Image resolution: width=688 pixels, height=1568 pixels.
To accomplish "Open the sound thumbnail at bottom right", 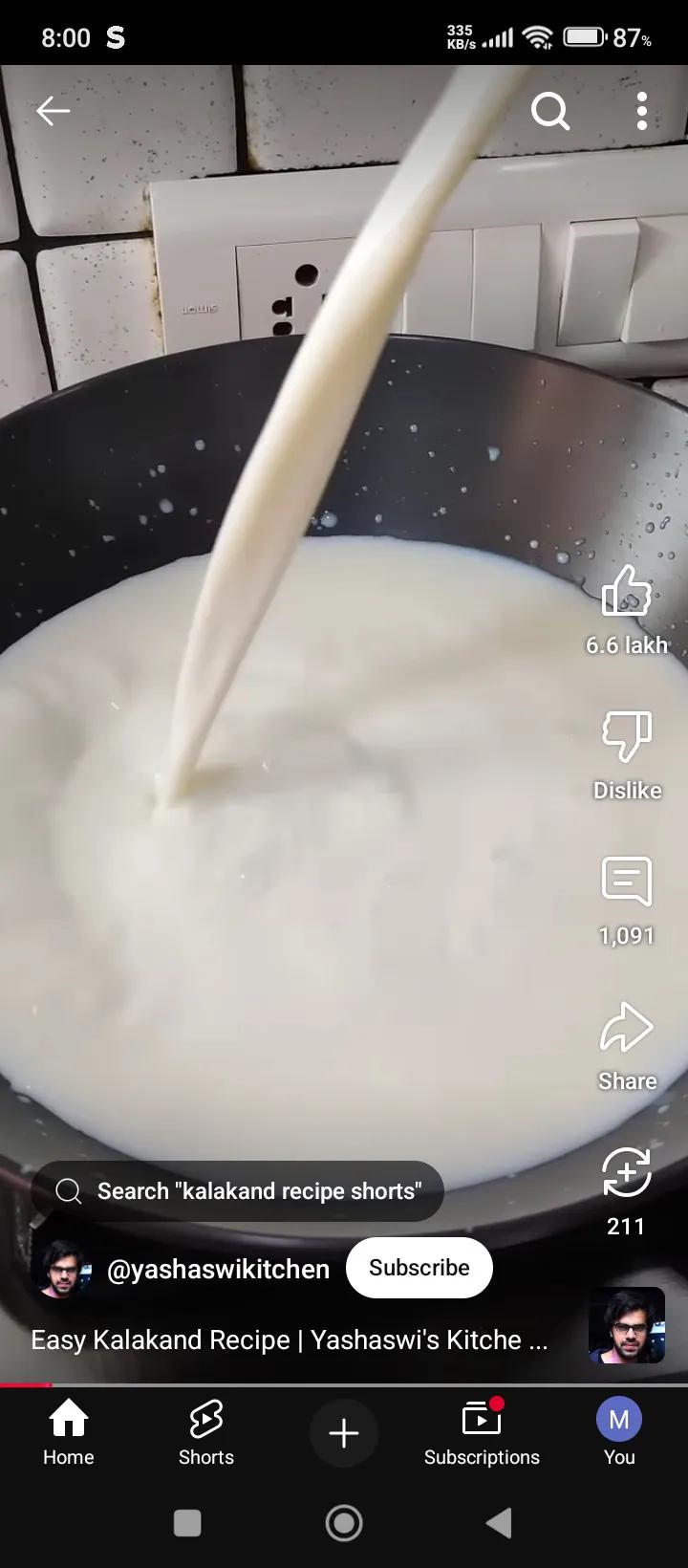I will 626,1324.
